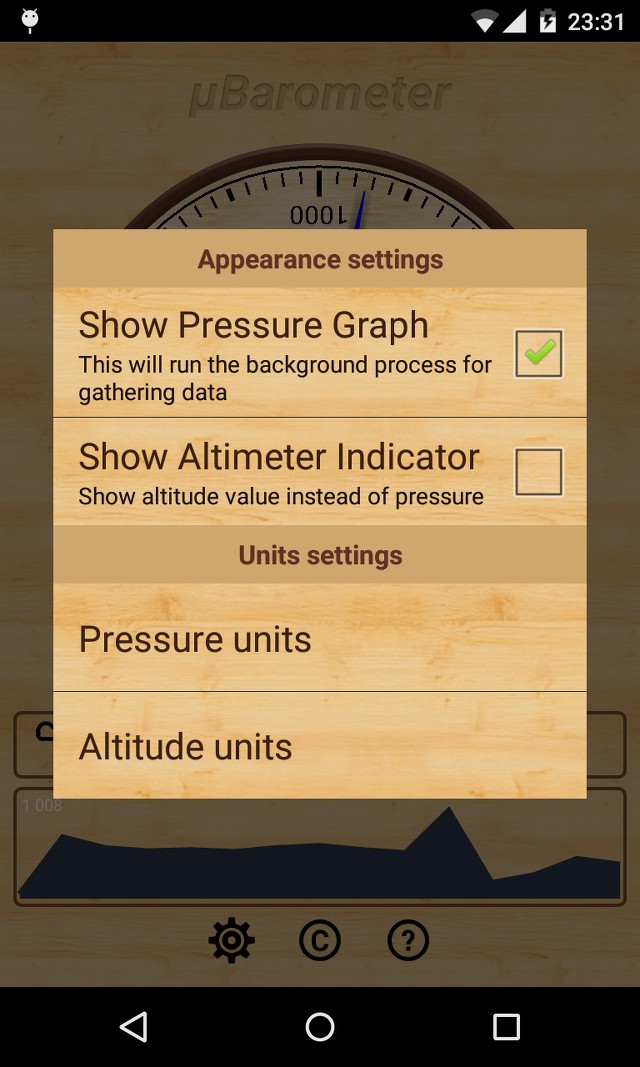Viewport: 640px width, 1067px height.
Task: Open Pressure units setting
Action: point(320,639)
